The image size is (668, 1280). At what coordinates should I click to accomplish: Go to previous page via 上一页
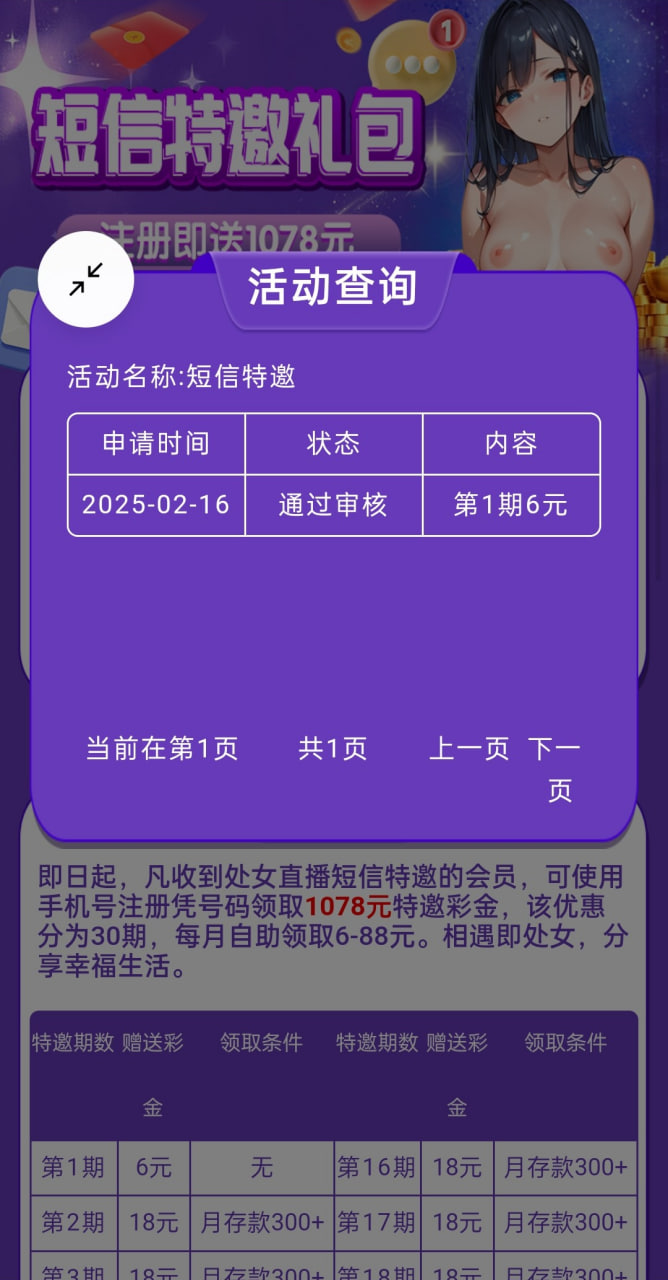coord(469,748)
